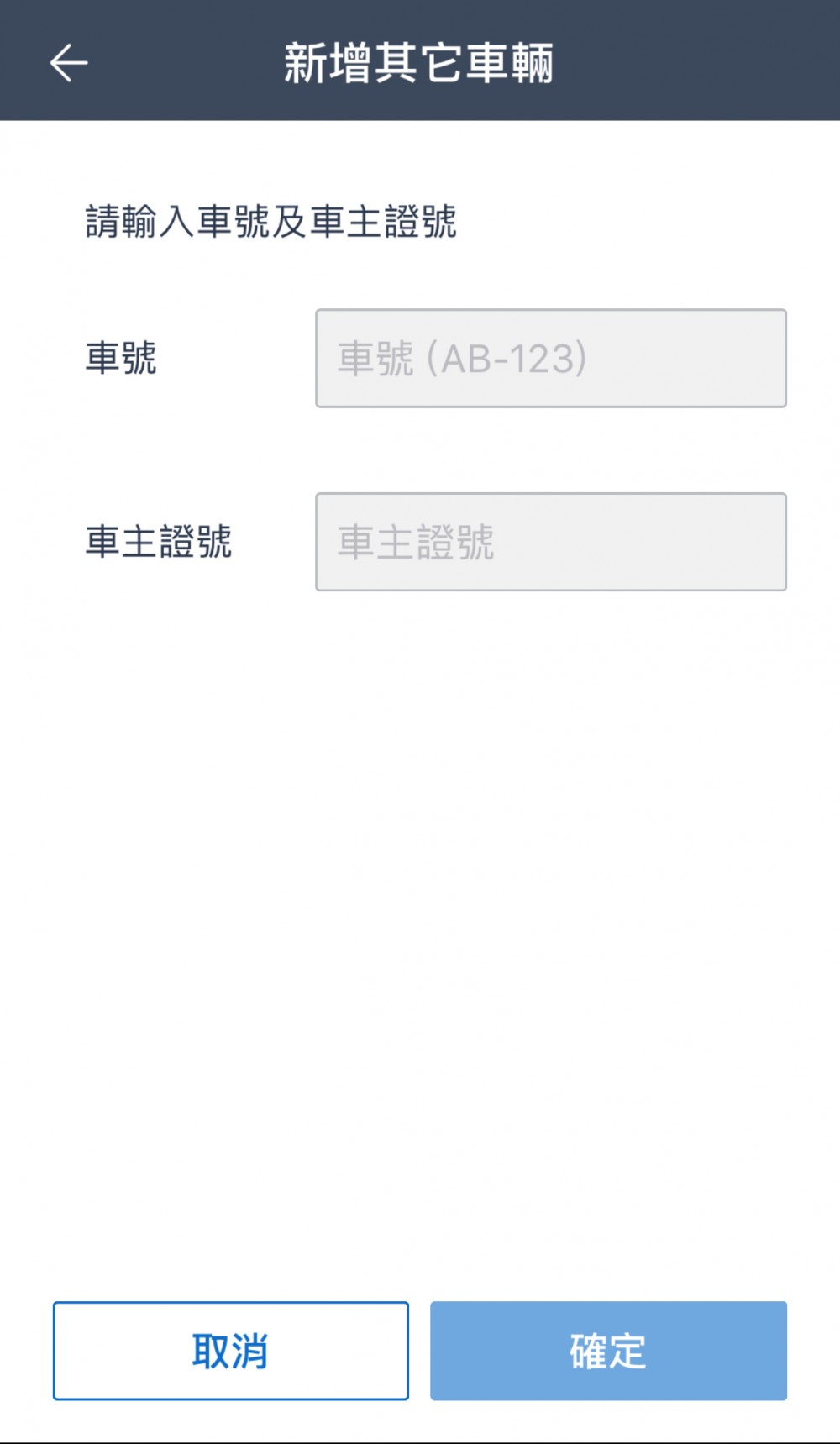Go back using the top-left arrow
The image size is (840, 1444).
point(69,64)
